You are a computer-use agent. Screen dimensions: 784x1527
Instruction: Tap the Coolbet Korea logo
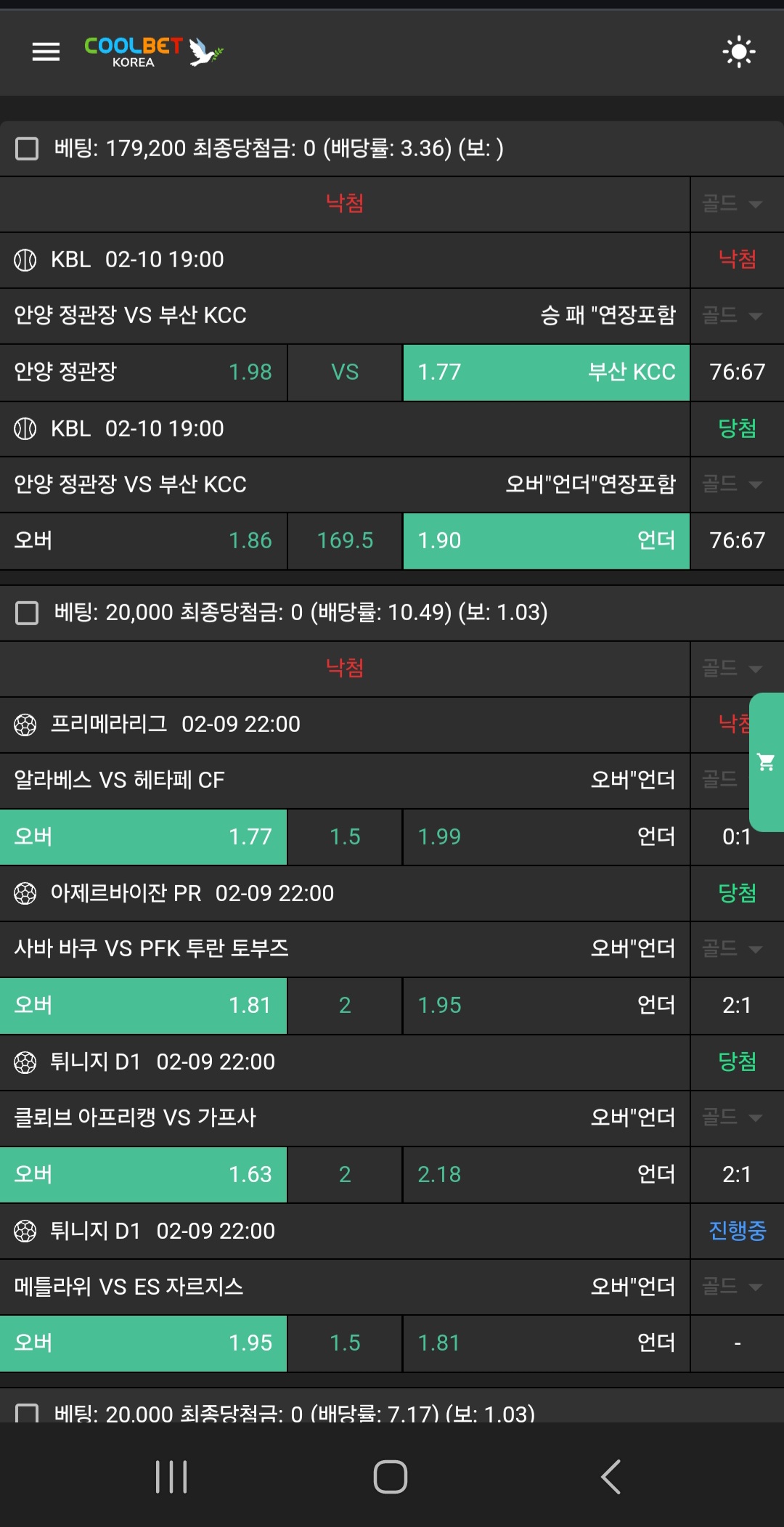tap(152, 52)
